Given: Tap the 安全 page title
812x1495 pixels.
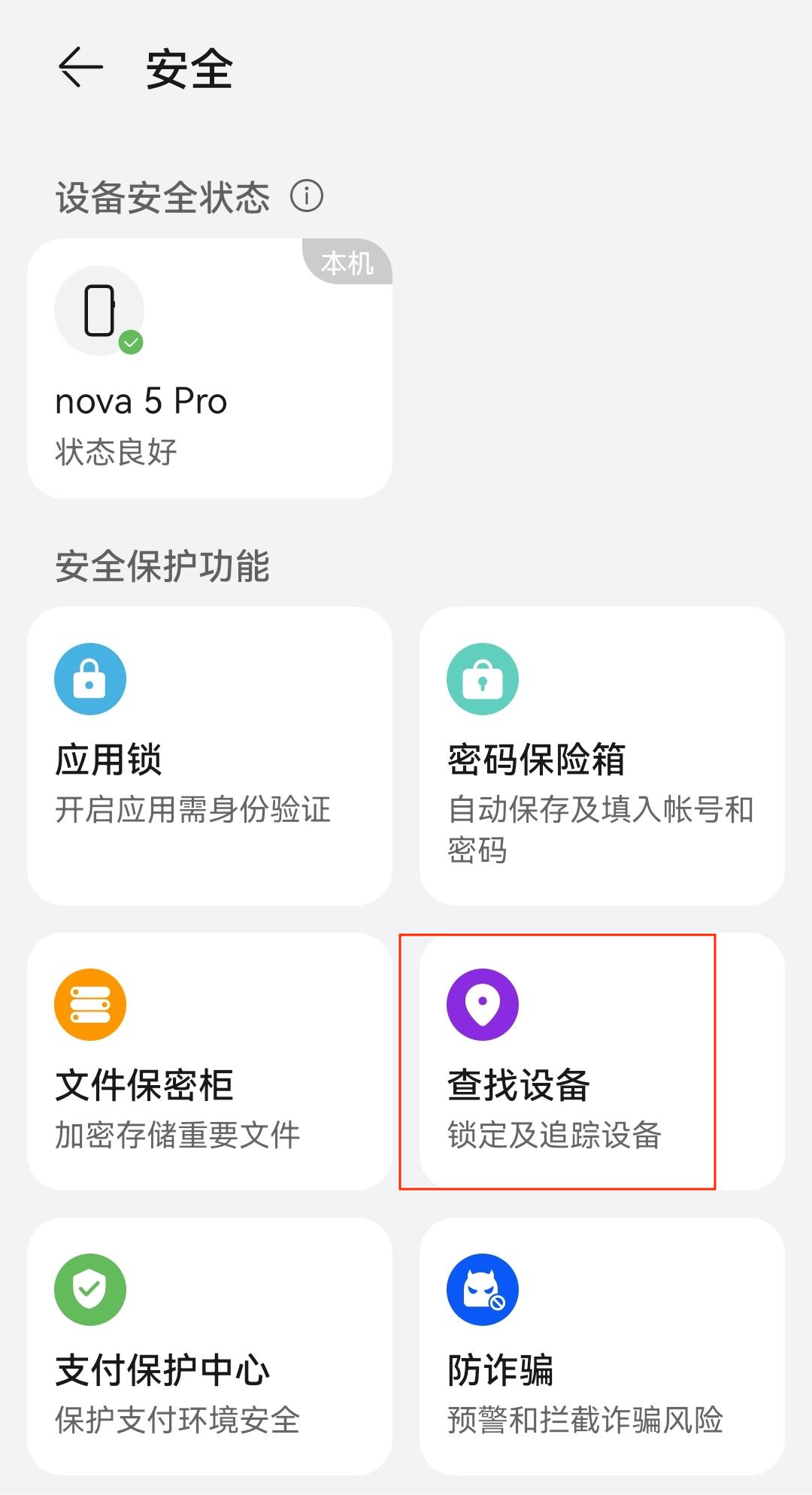Looking at the screenshot, I should pyautogui.click(x=189, y=68).
